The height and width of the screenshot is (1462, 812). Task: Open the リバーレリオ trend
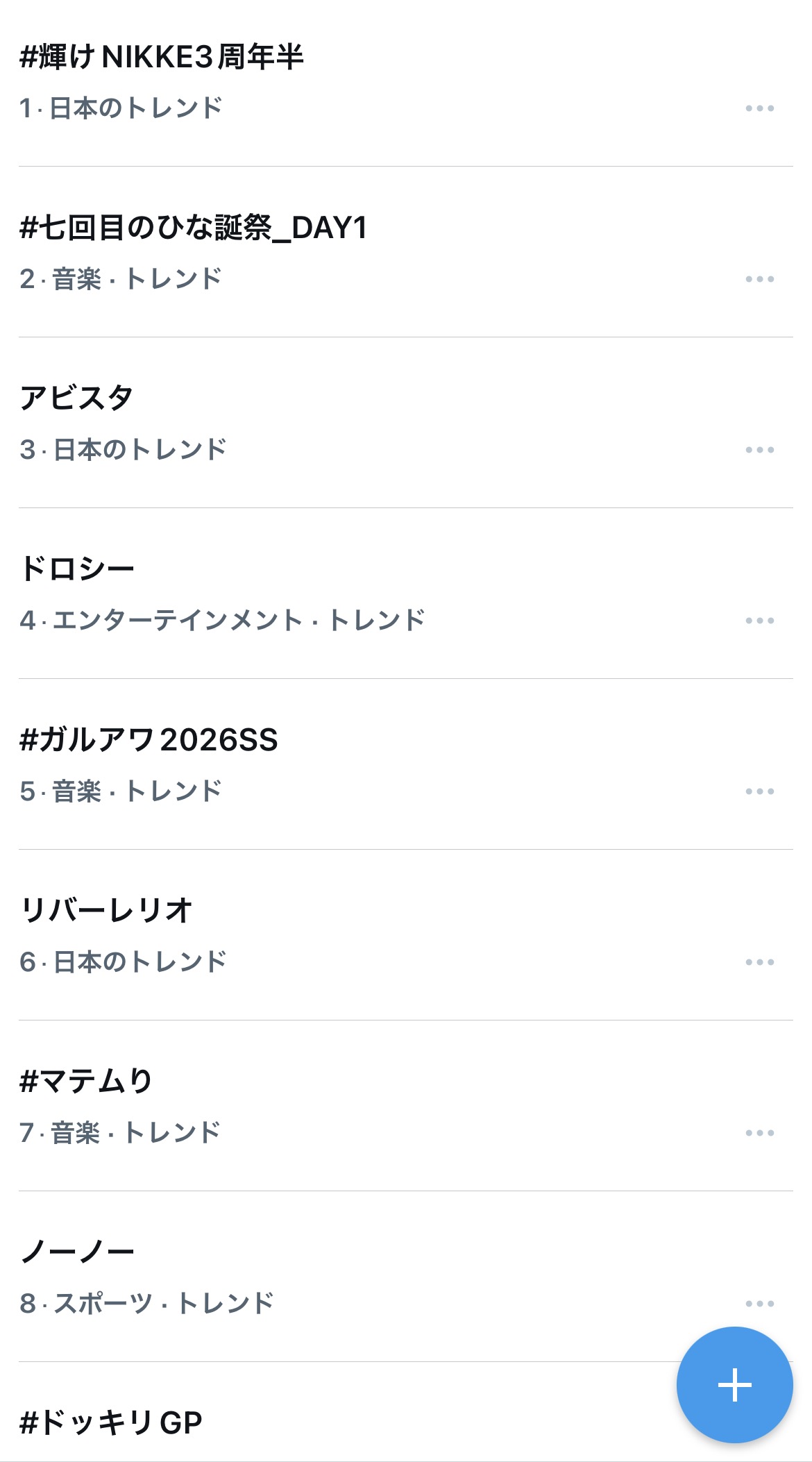[106, 911]
